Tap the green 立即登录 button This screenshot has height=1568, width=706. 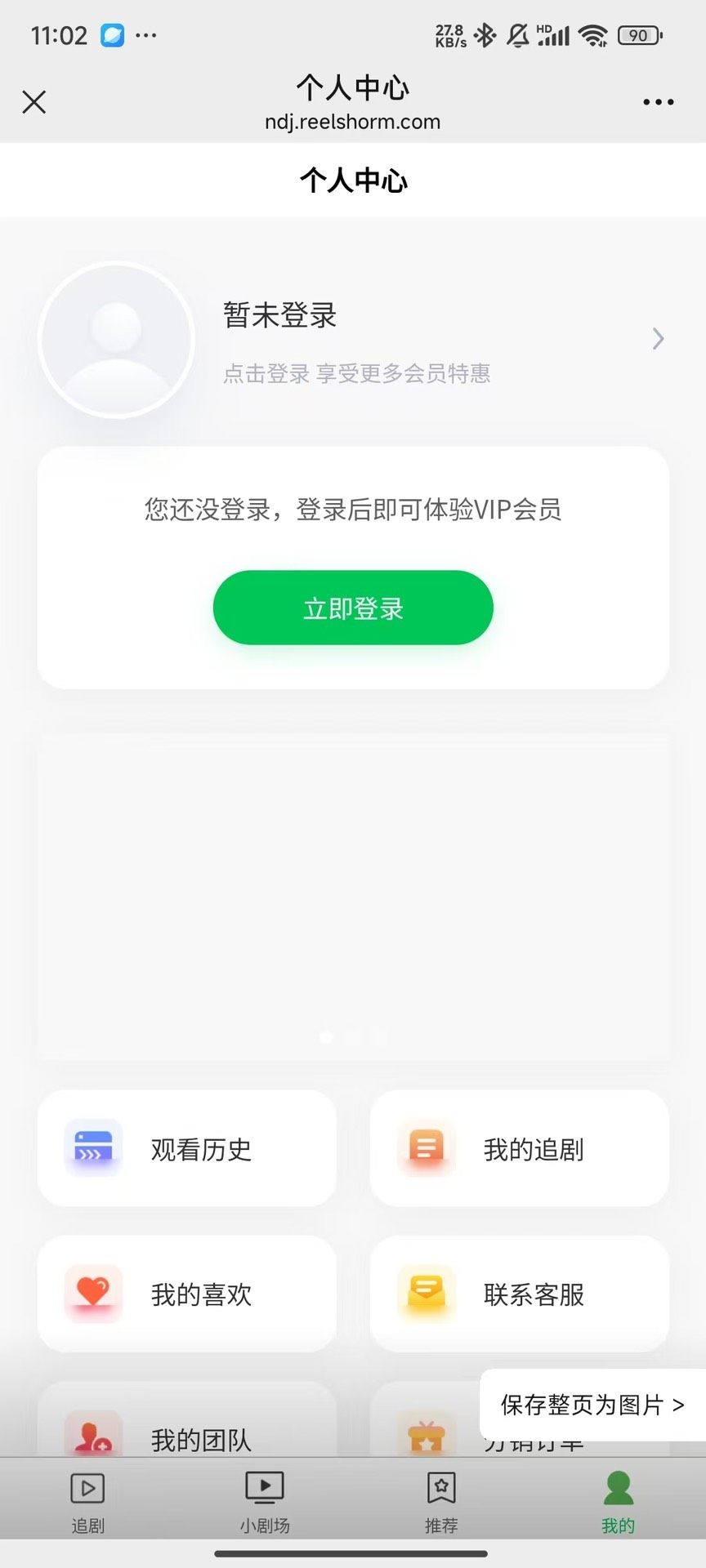[x=353, y=608]
